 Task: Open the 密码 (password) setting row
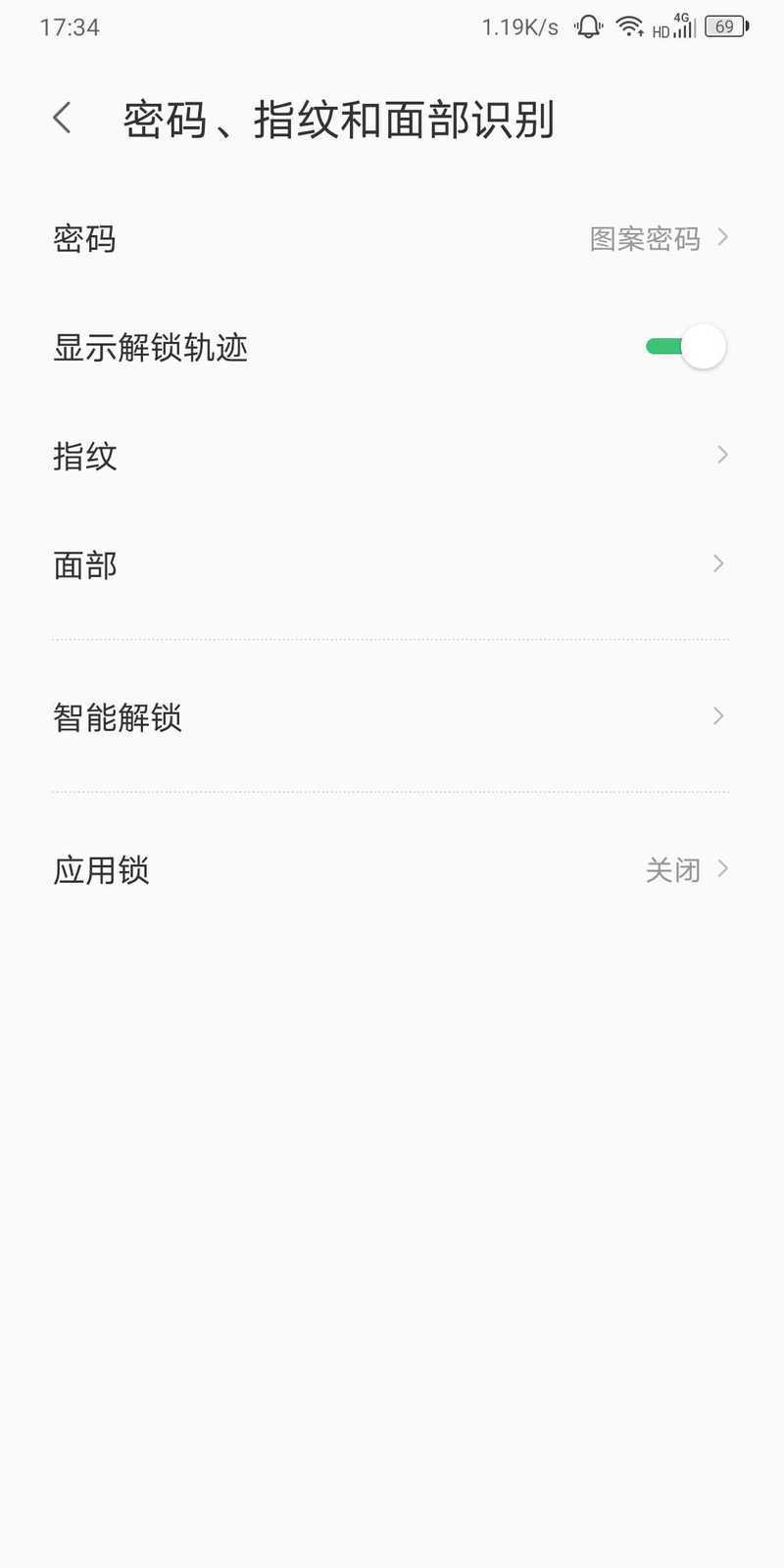392,238
